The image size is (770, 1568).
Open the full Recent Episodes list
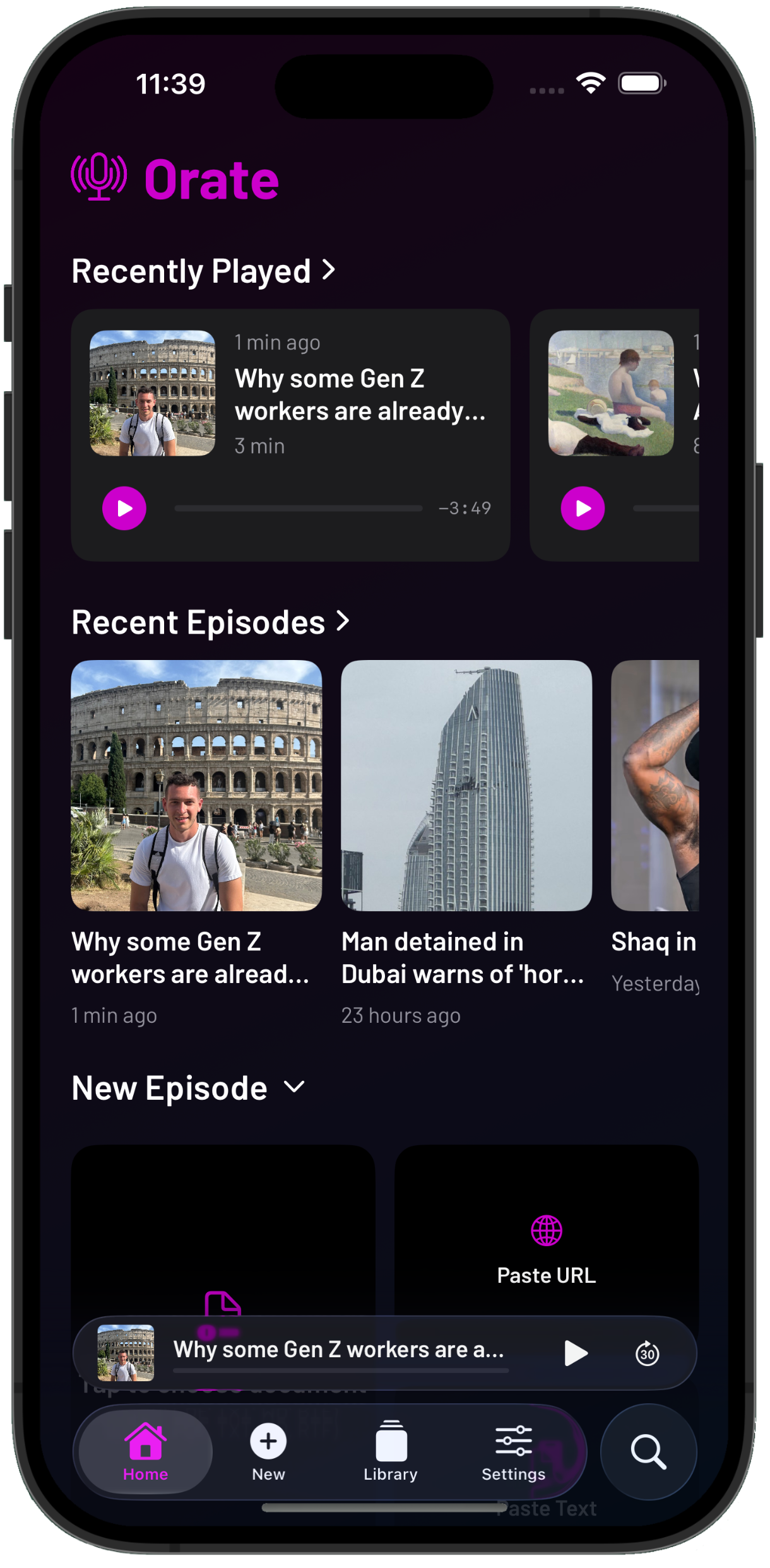pos(343,622)
